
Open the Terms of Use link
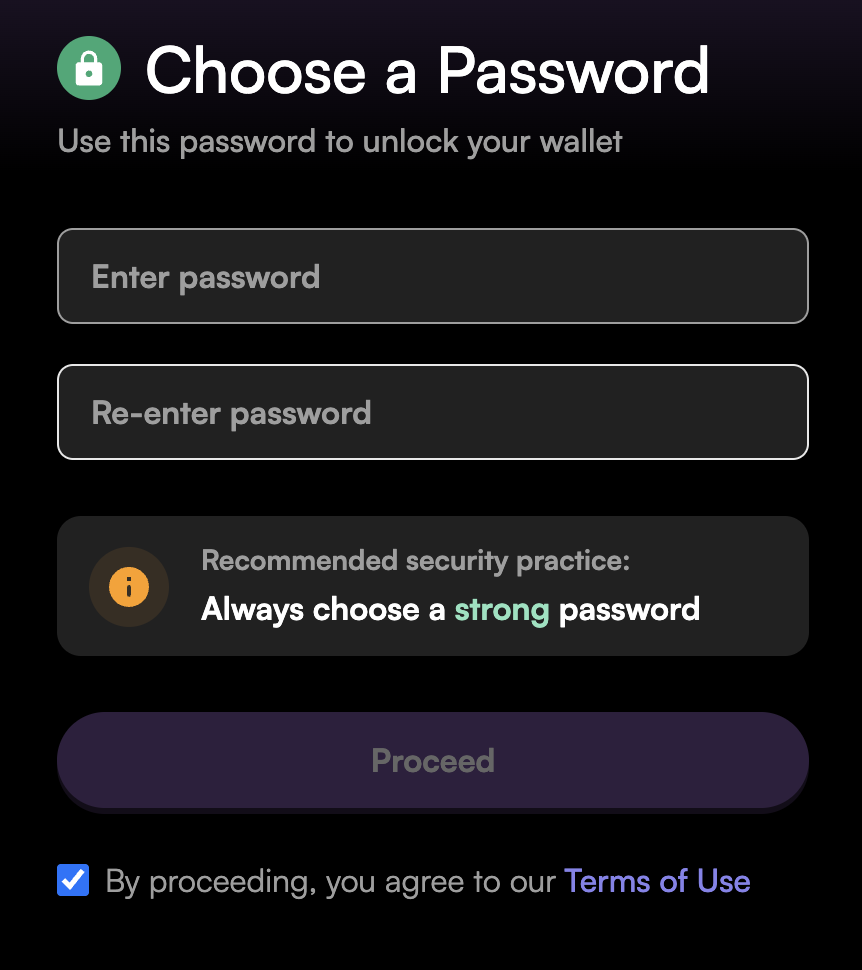point(657,881)
